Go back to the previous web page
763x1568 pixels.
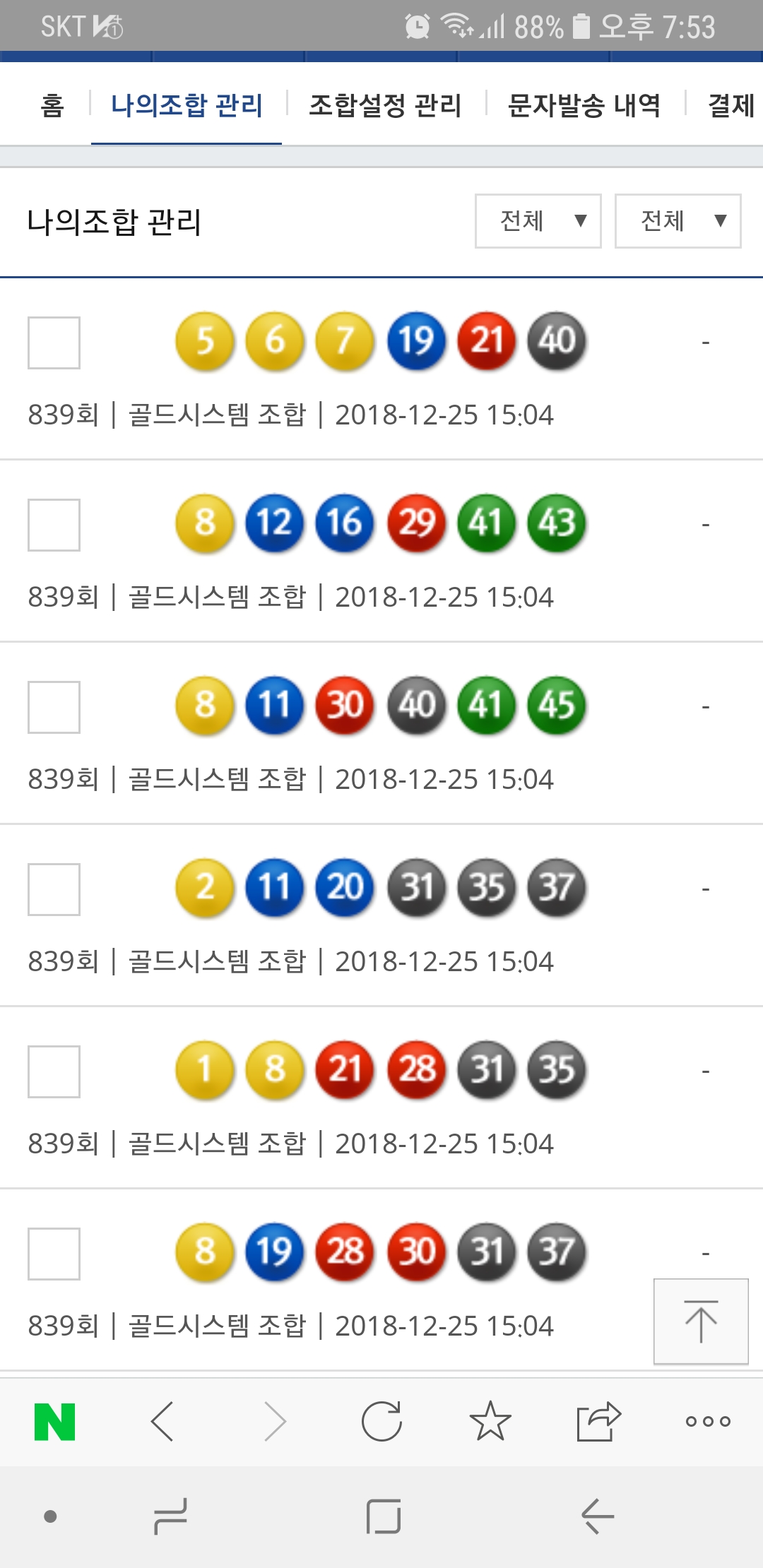pos(162,1421)
